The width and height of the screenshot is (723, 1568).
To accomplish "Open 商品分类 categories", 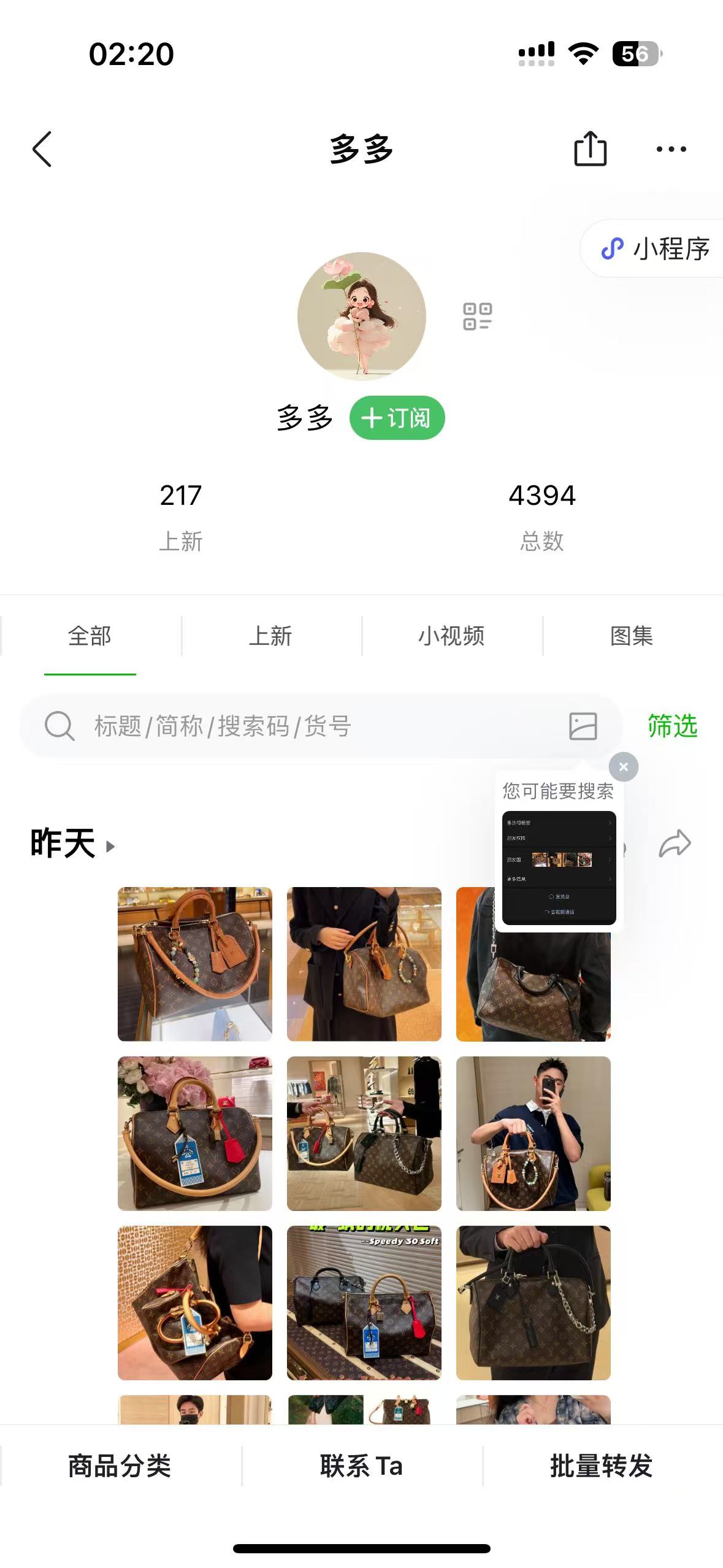I will pyautogui.click(x=120, y=1466).
